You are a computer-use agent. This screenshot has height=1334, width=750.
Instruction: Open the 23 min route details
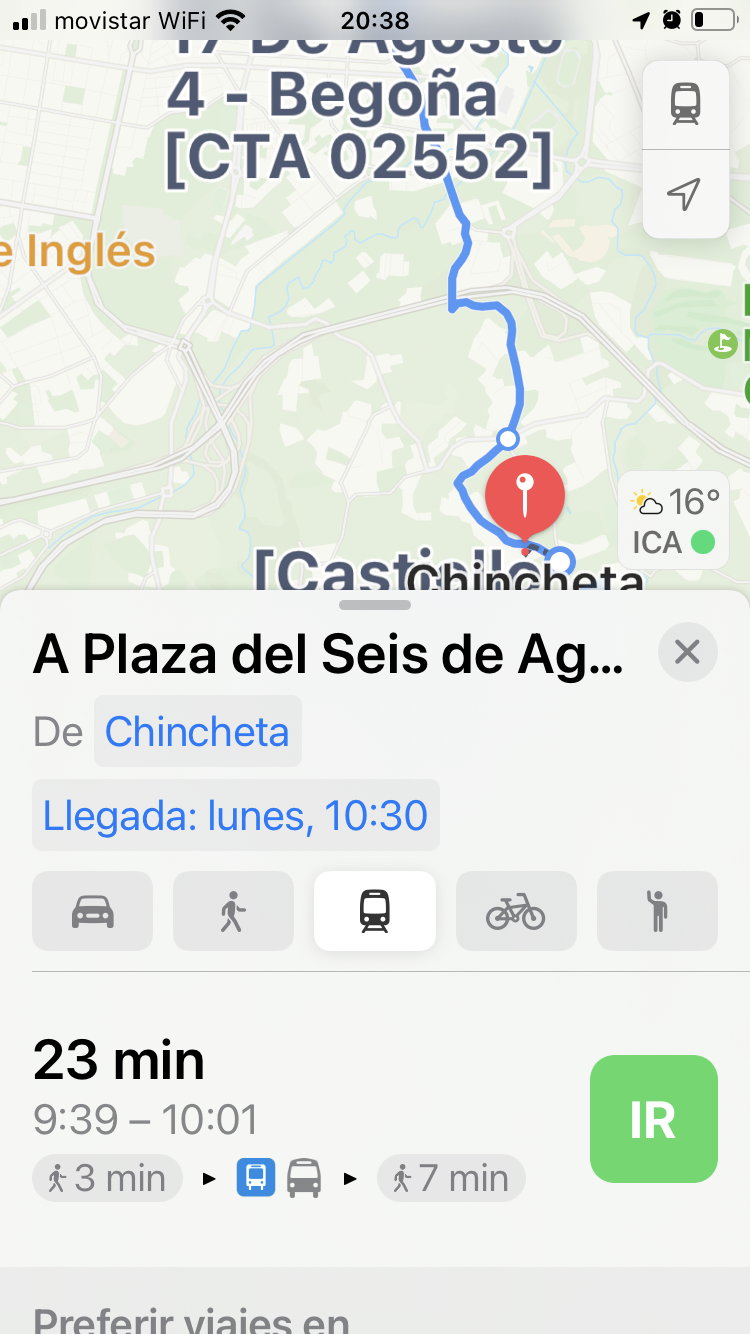[280, 1119]
